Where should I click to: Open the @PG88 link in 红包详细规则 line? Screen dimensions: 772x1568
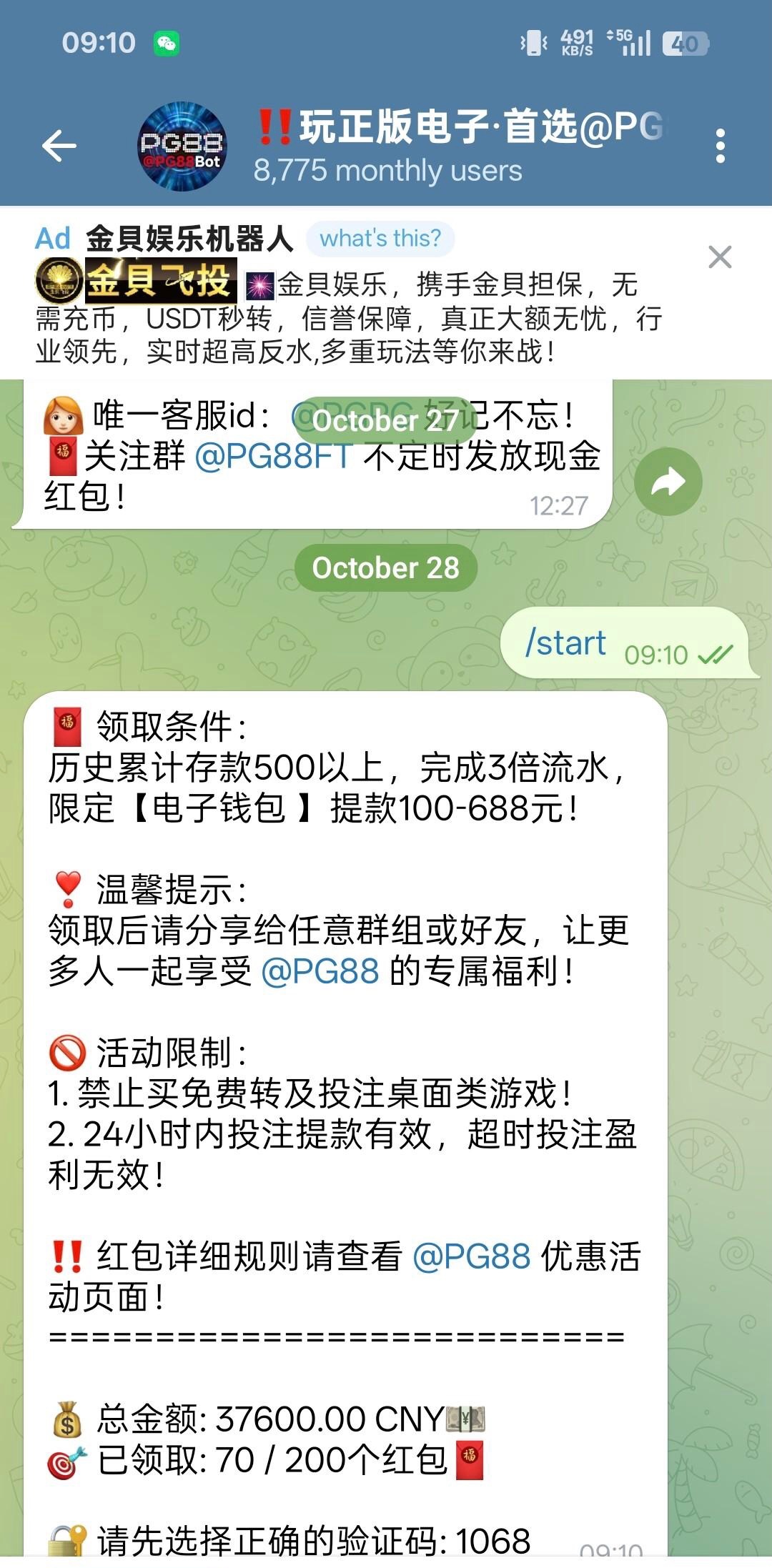pos(472,1256)
